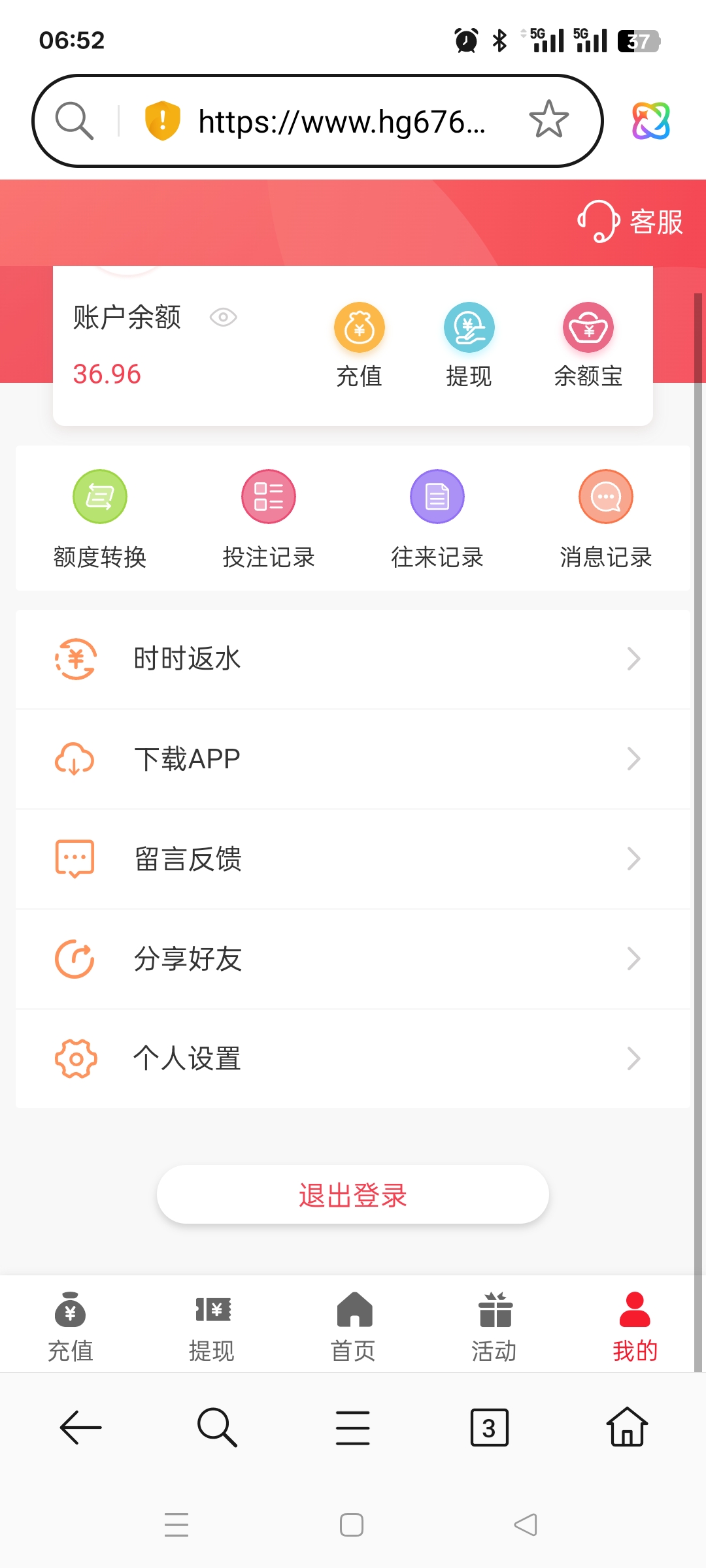This screenshot has height=1568, width=706.
Task: Open 投注记录 betting records icon
Action: (x=268, y=496)
